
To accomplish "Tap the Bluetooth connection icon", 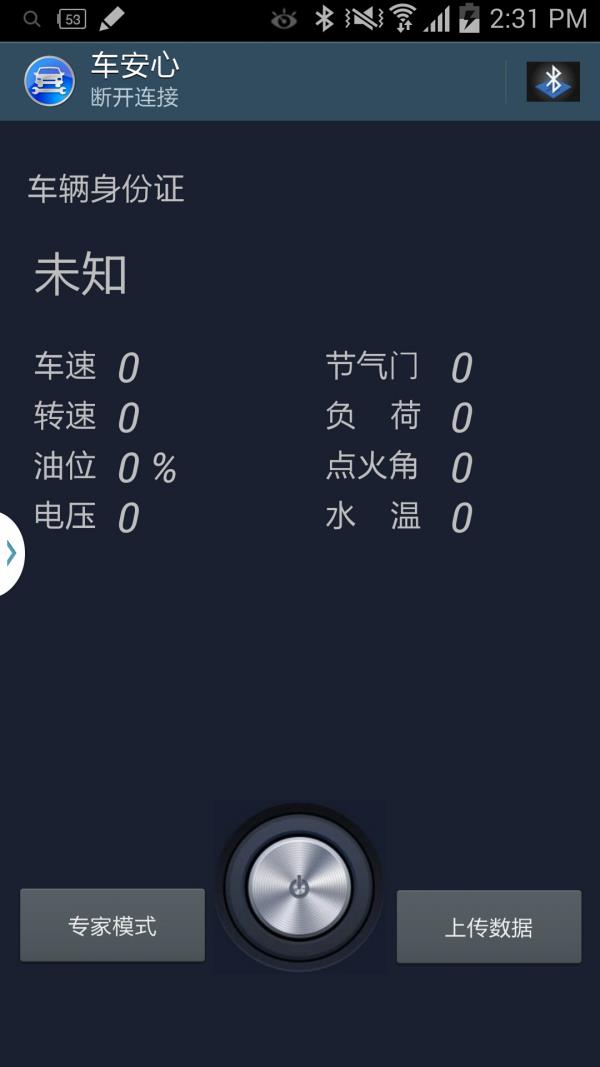I will (x=553, y=82).
